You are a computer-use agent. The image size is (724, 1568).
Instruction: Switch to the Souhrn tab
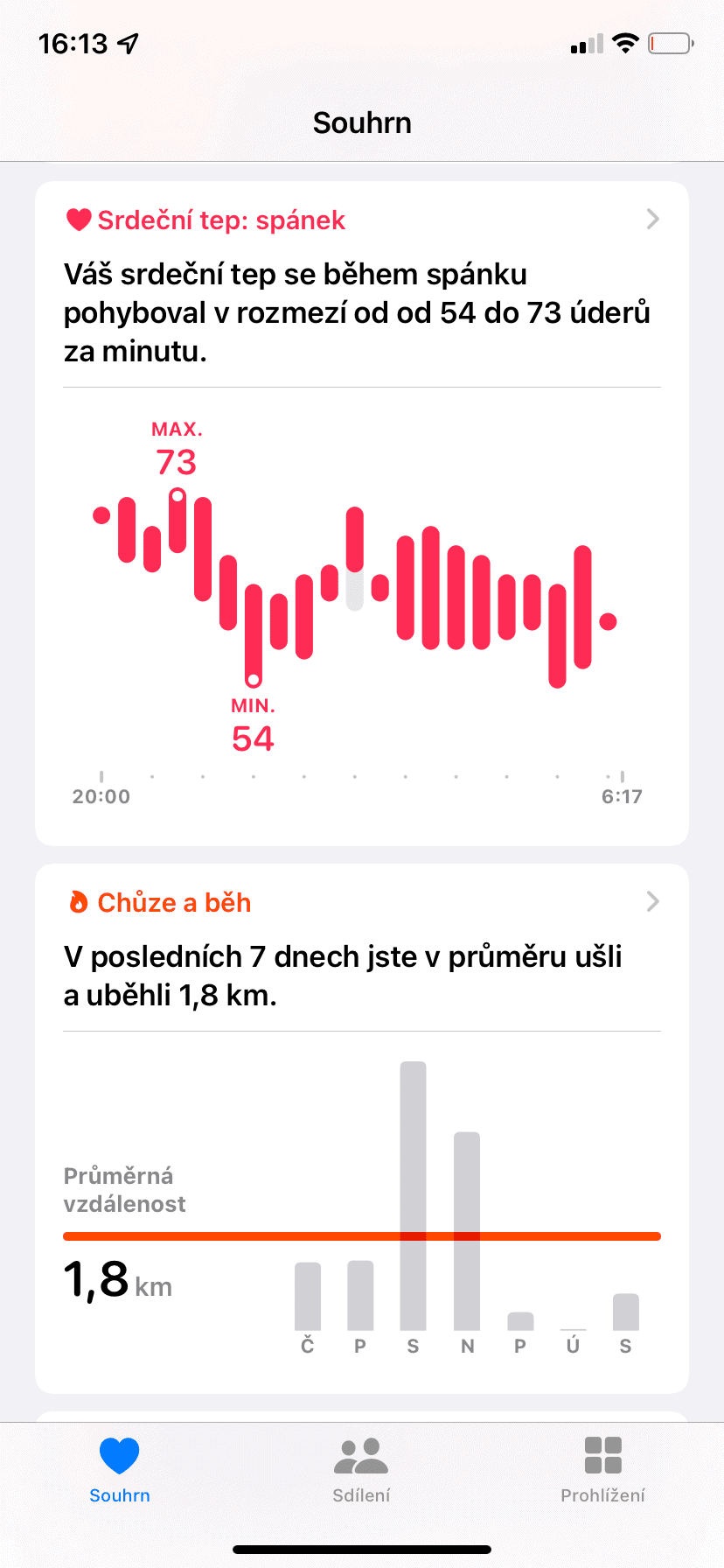[120, 1470]
